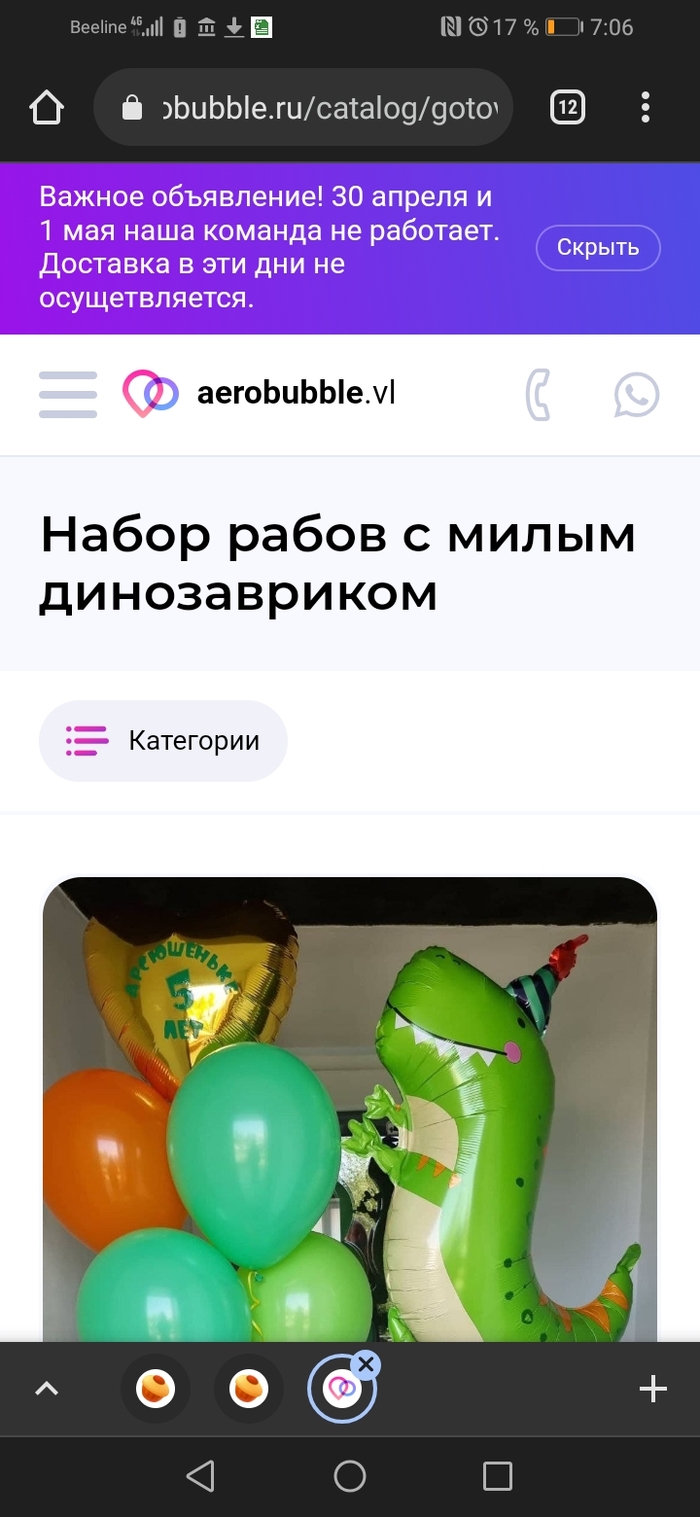Show recent apps via square button
This screenshot has width=700, height=1517.
tap(497, 1476)
